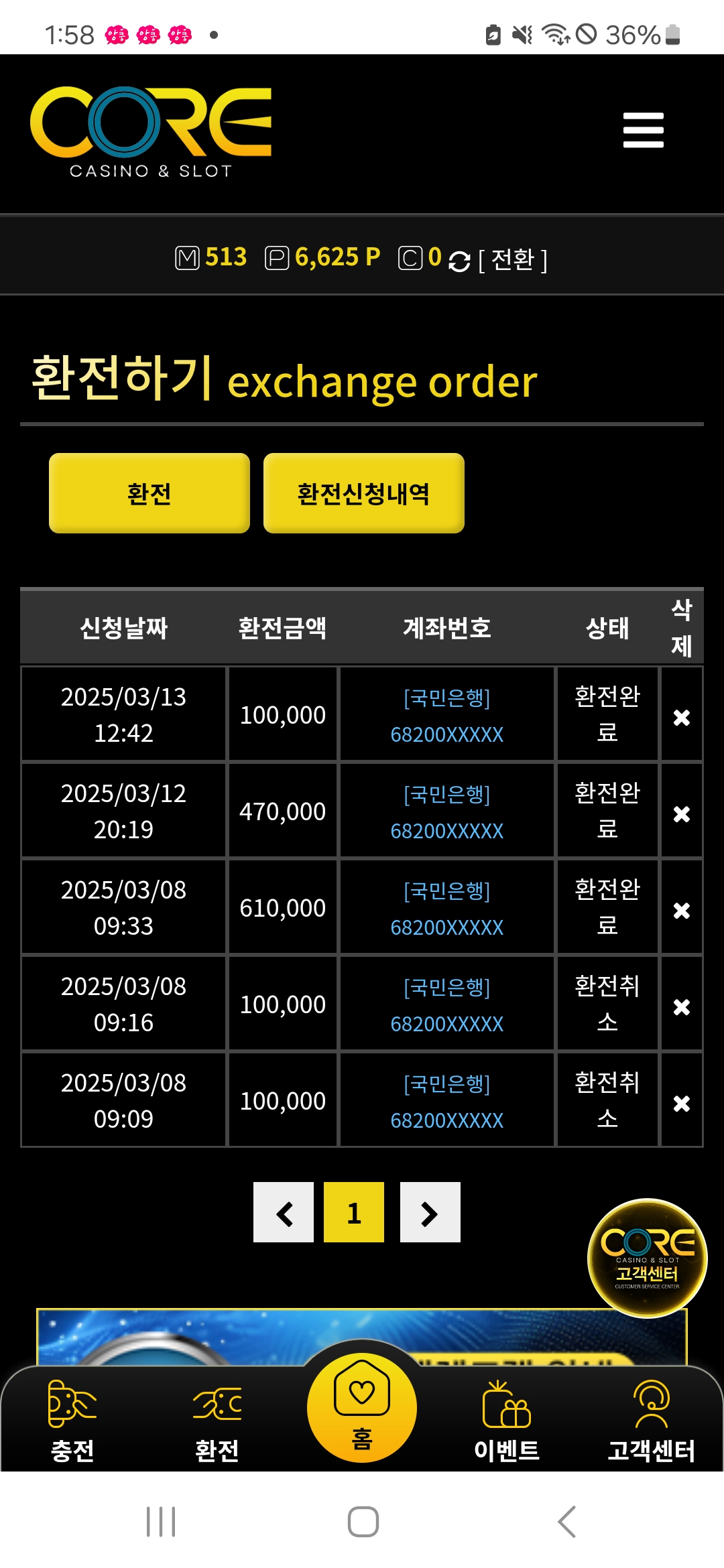Open the hamburger menu
Screen dimensions: 724x1568
click(643, 130)
